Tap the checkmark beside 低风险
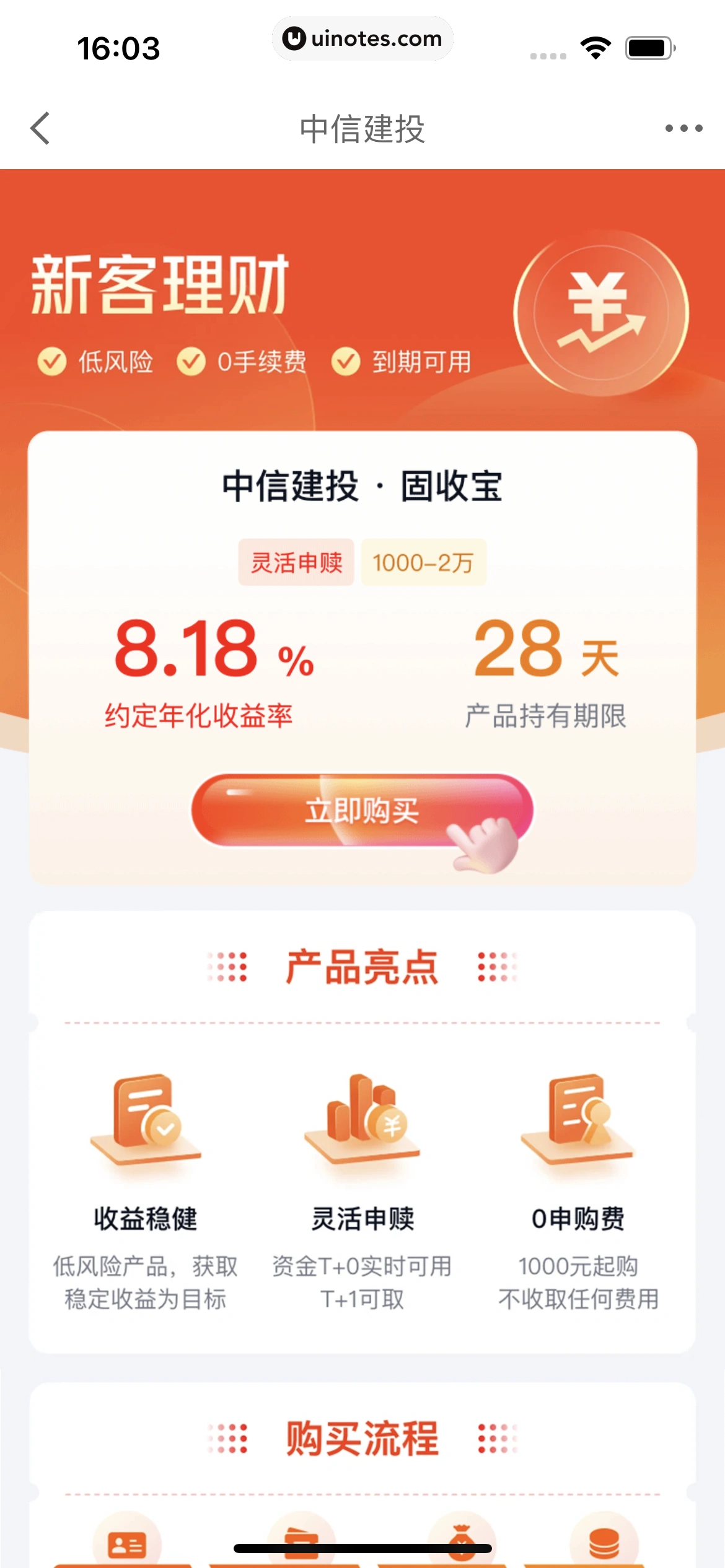 53,360
